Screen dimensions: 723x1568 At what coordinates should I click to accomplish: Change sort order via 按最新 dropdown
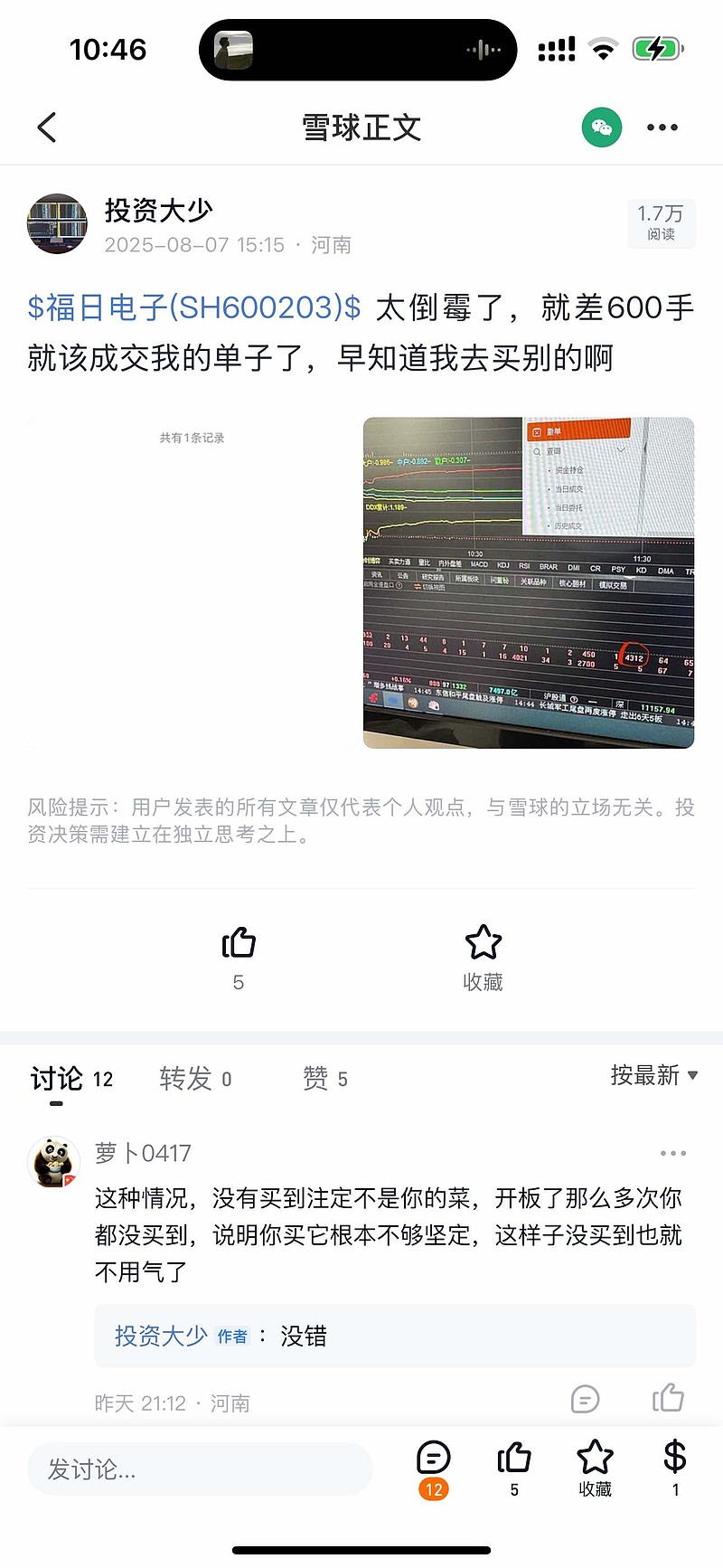click(654, 1075)
